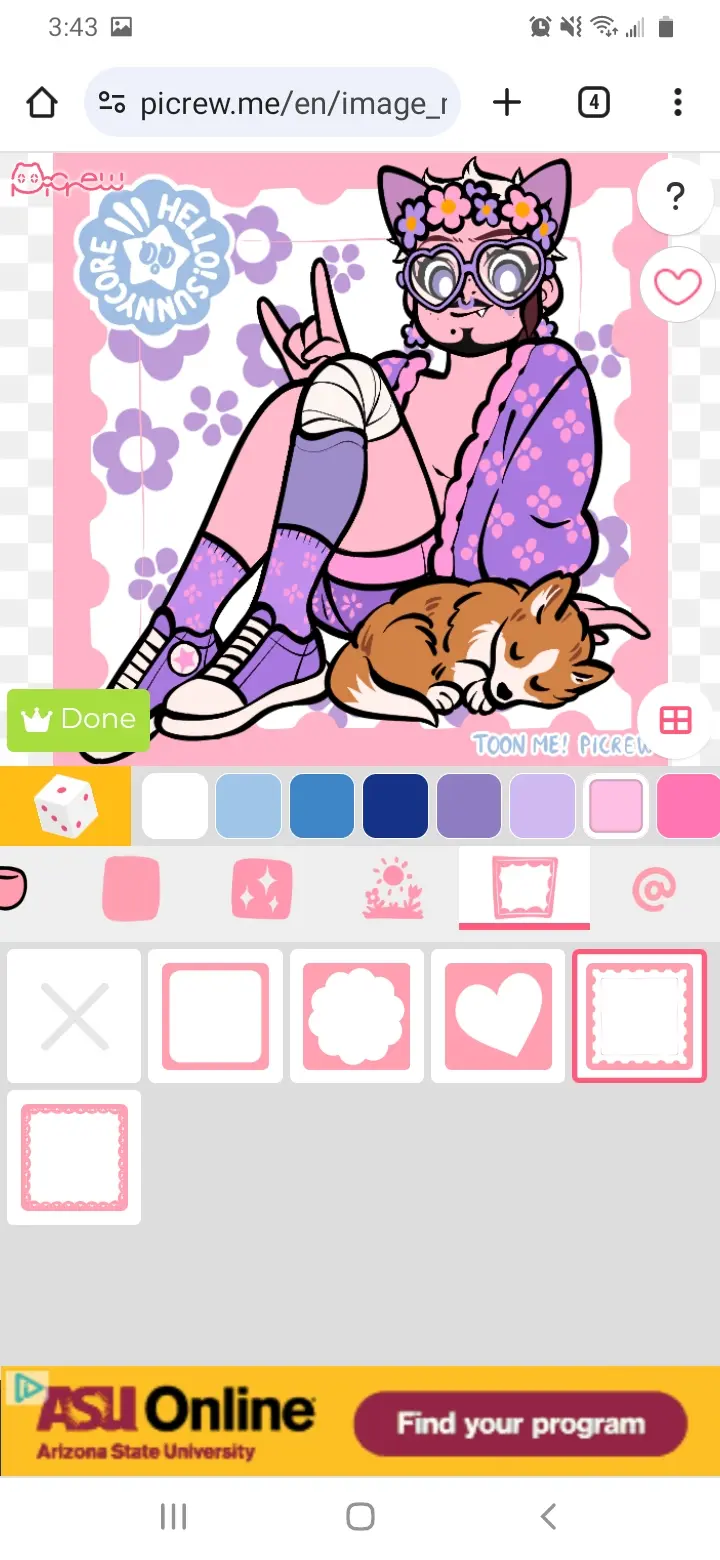Choose the light pink color swatch
This screenshot has width=720, height=1560.
(x=616, y=805)
